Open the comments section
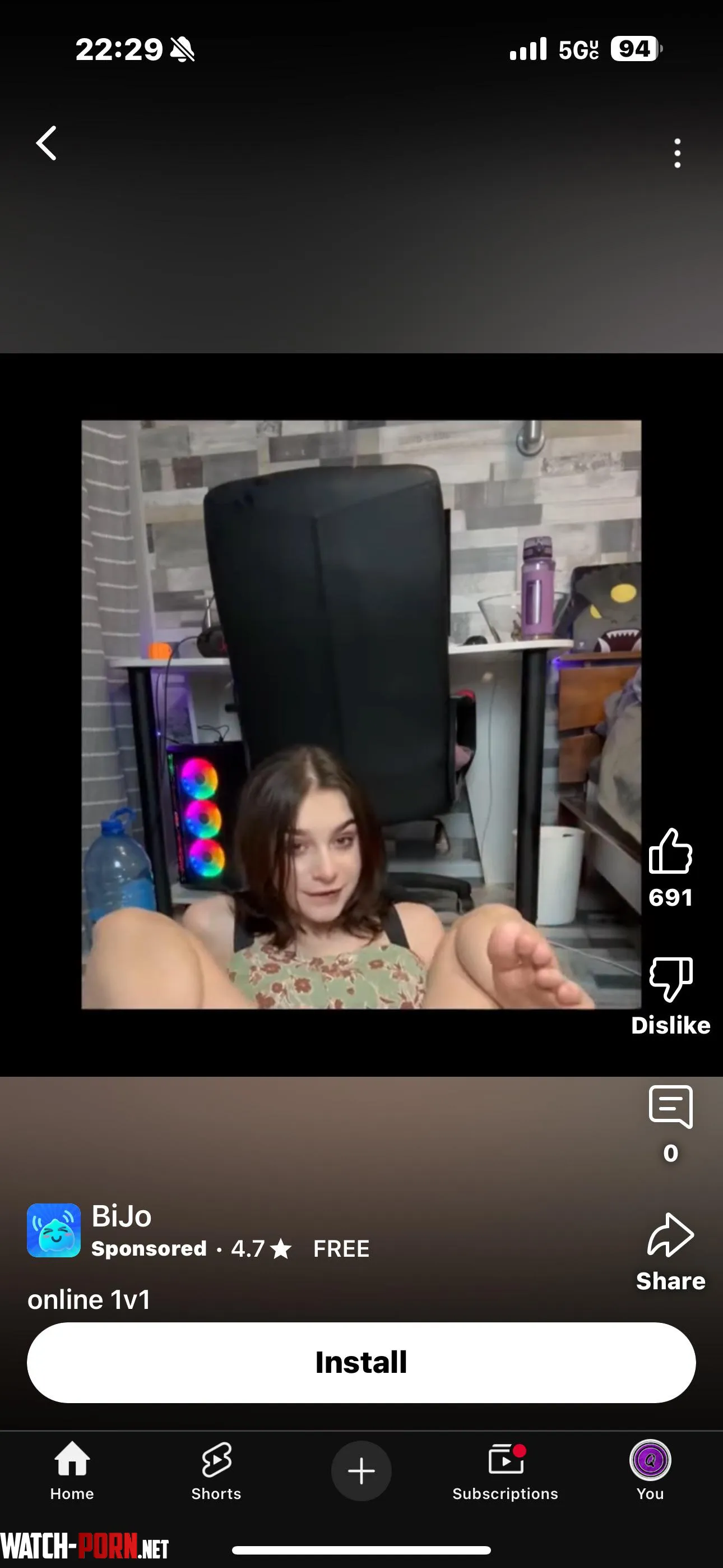723x1568 pixels. [670, 1106]
